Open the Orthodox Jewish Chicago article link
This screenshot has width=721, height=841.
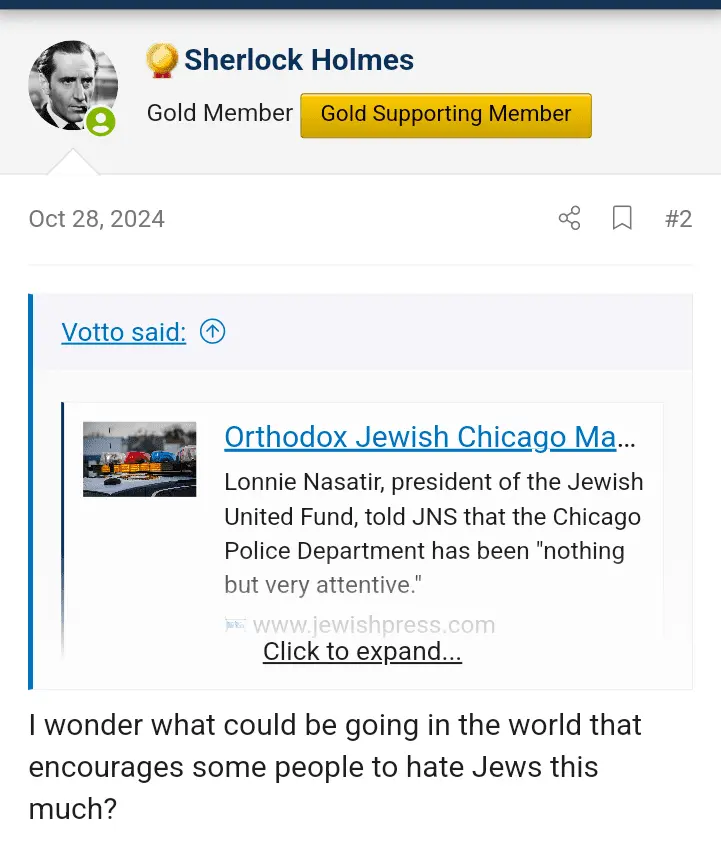(x=430, y=437)
